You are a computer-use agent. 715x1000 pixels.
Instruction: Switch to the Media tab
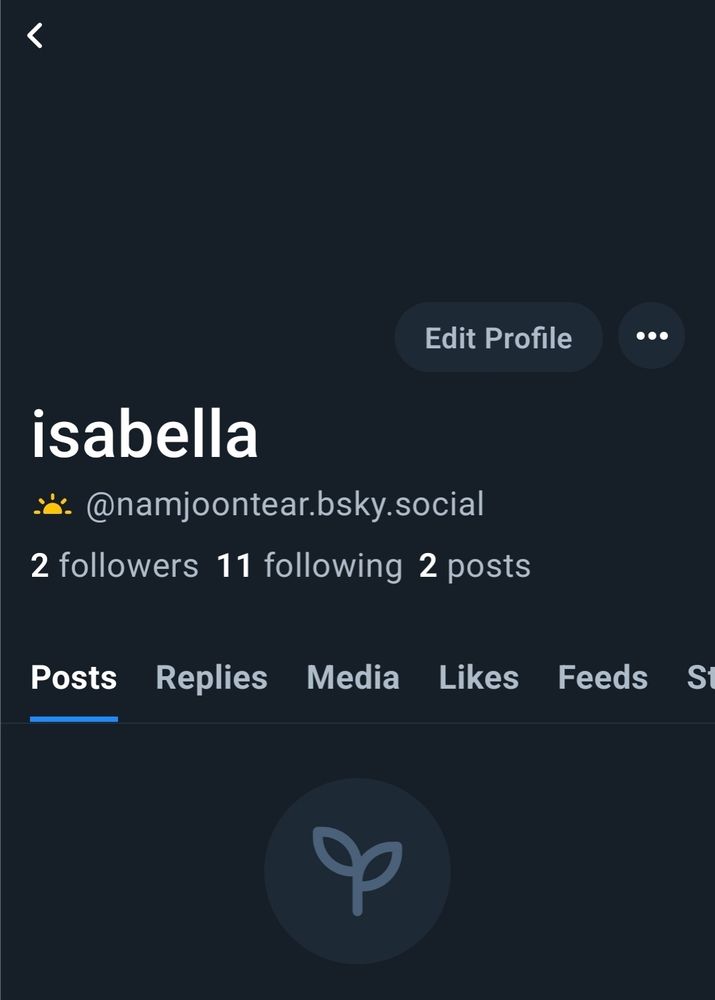pos(353,678)
